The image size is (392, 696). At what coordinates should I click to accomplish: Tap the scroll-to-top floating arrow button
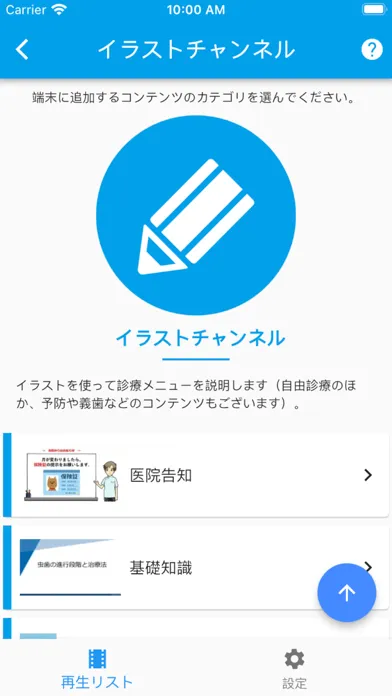pyautogui.click(x=347, y=593)
